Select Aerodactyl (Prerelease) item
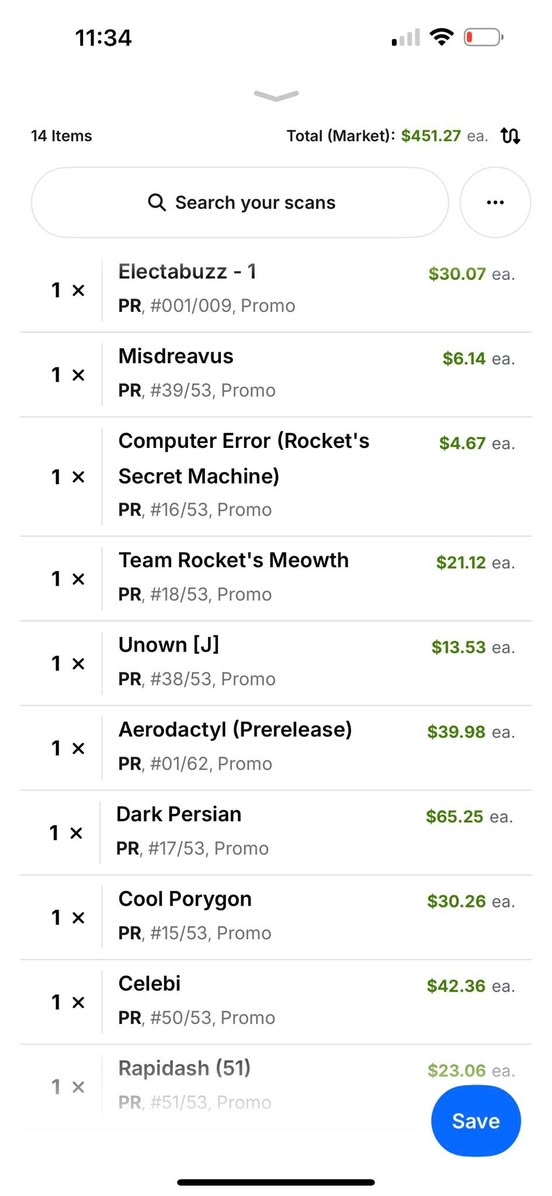 pos(276,748)
